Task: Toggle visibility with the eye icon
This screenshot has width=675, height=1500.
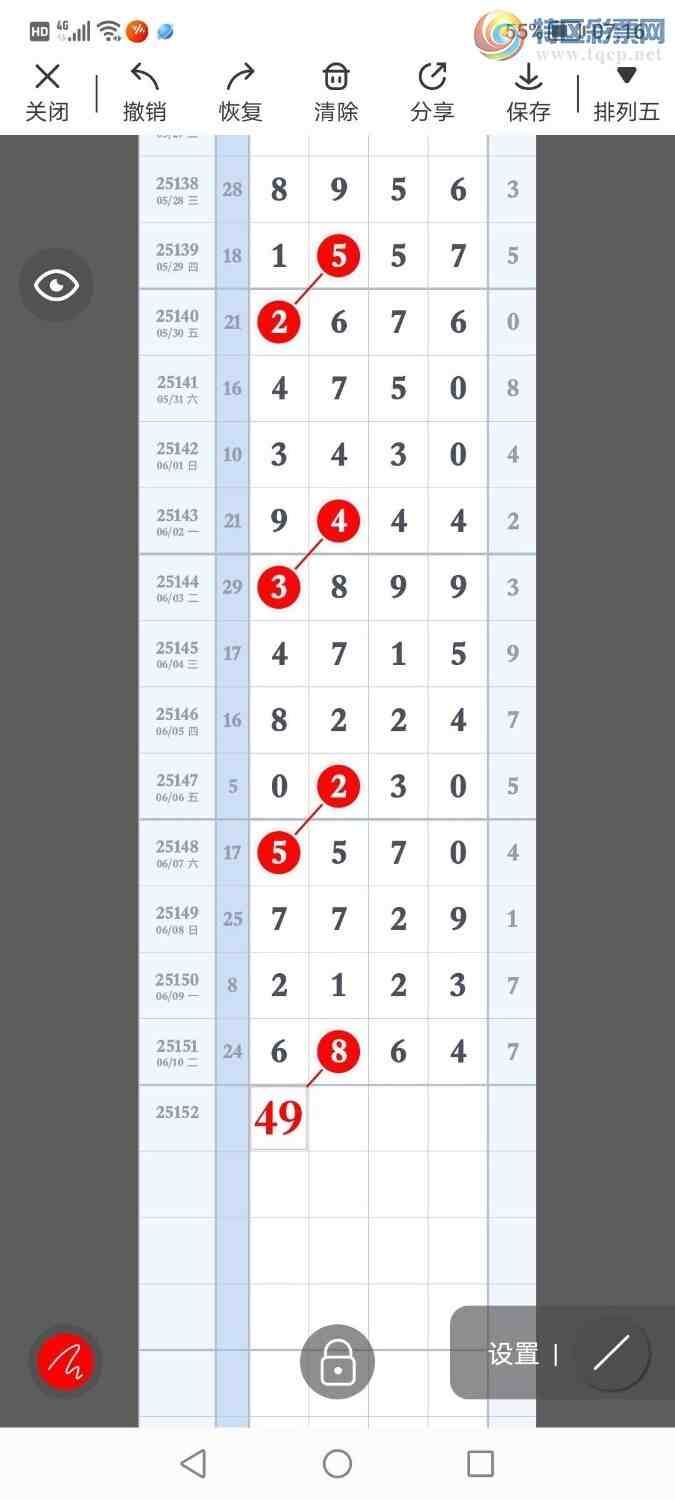Action: (x=56, y=285)
